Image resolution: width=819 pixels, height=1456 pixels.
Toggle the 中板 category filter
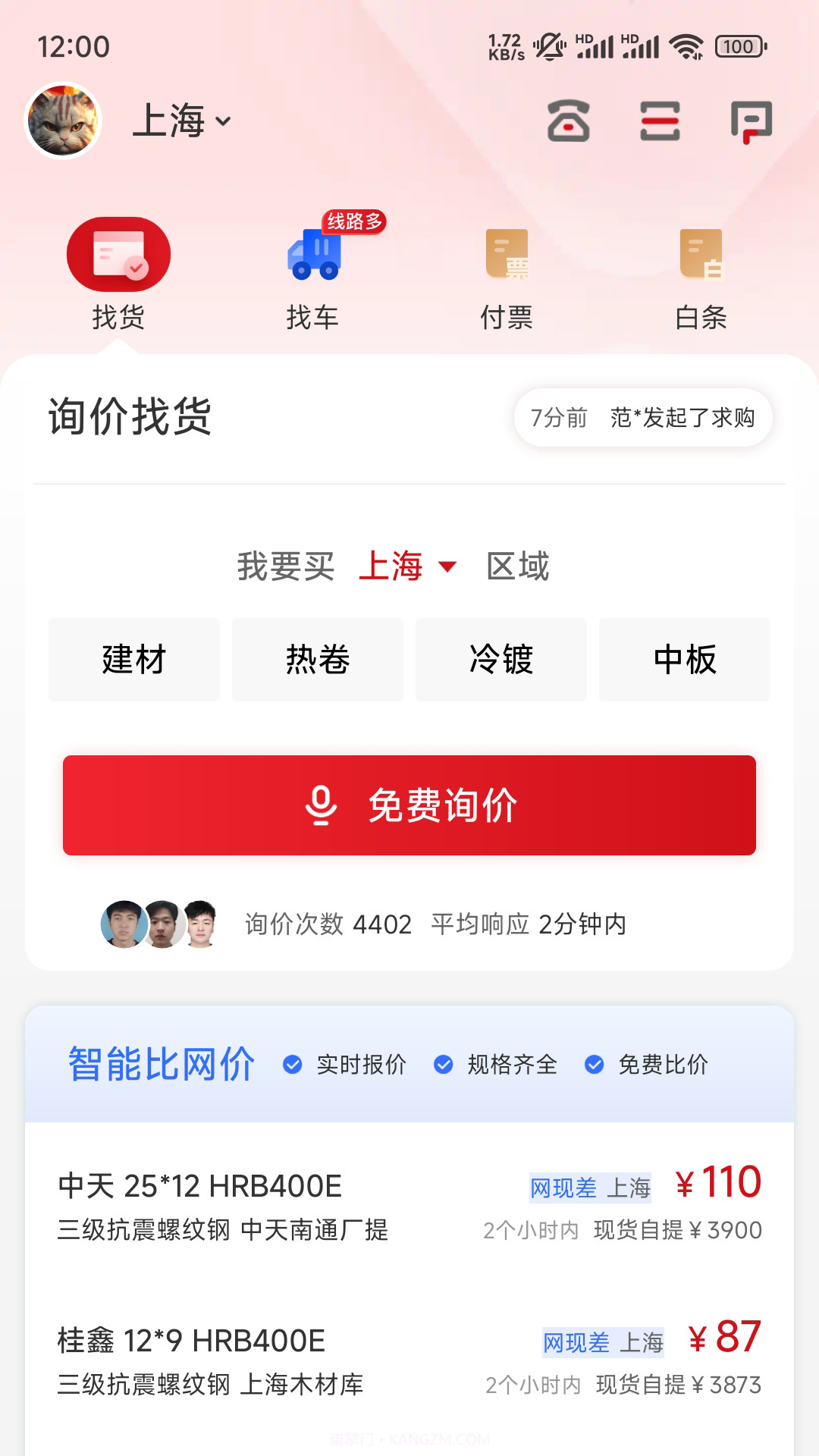point(684,660)
